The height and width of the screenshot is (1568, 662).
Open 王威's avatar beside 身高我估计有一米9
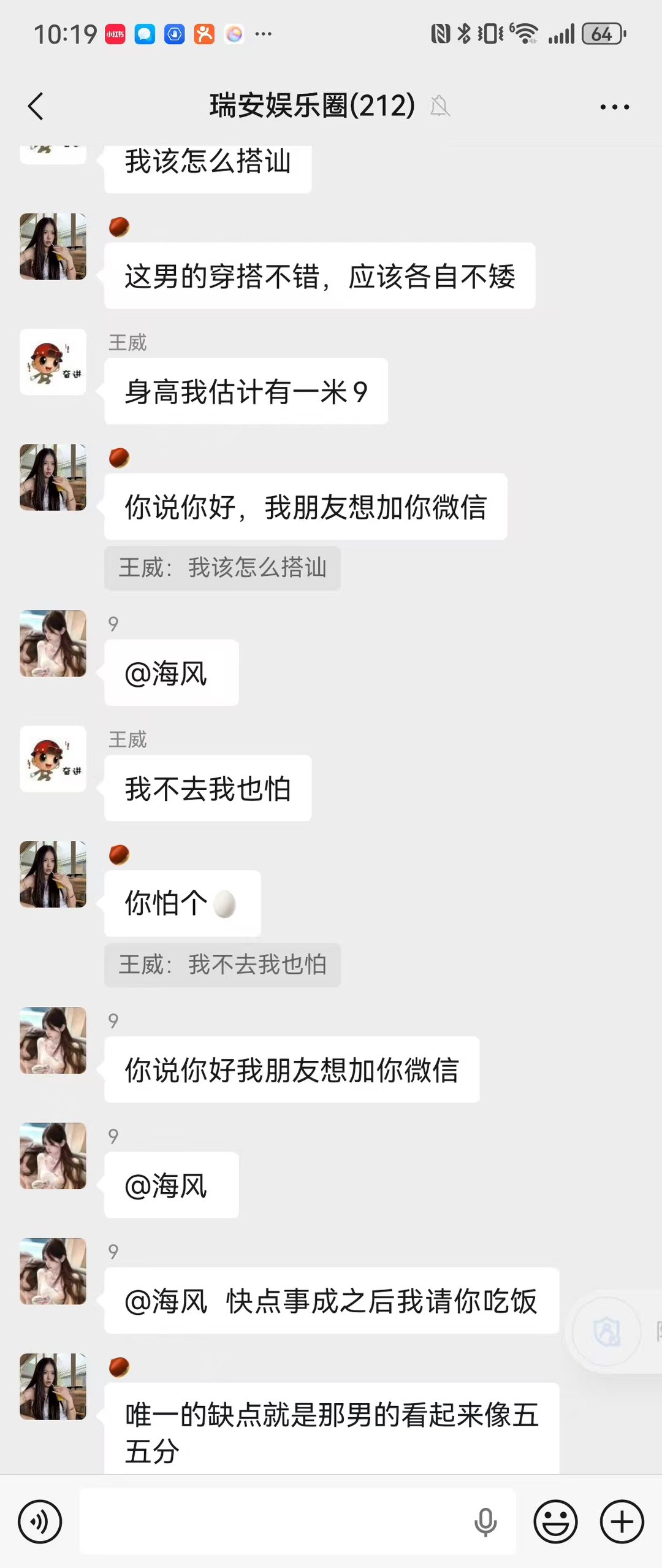53,362
